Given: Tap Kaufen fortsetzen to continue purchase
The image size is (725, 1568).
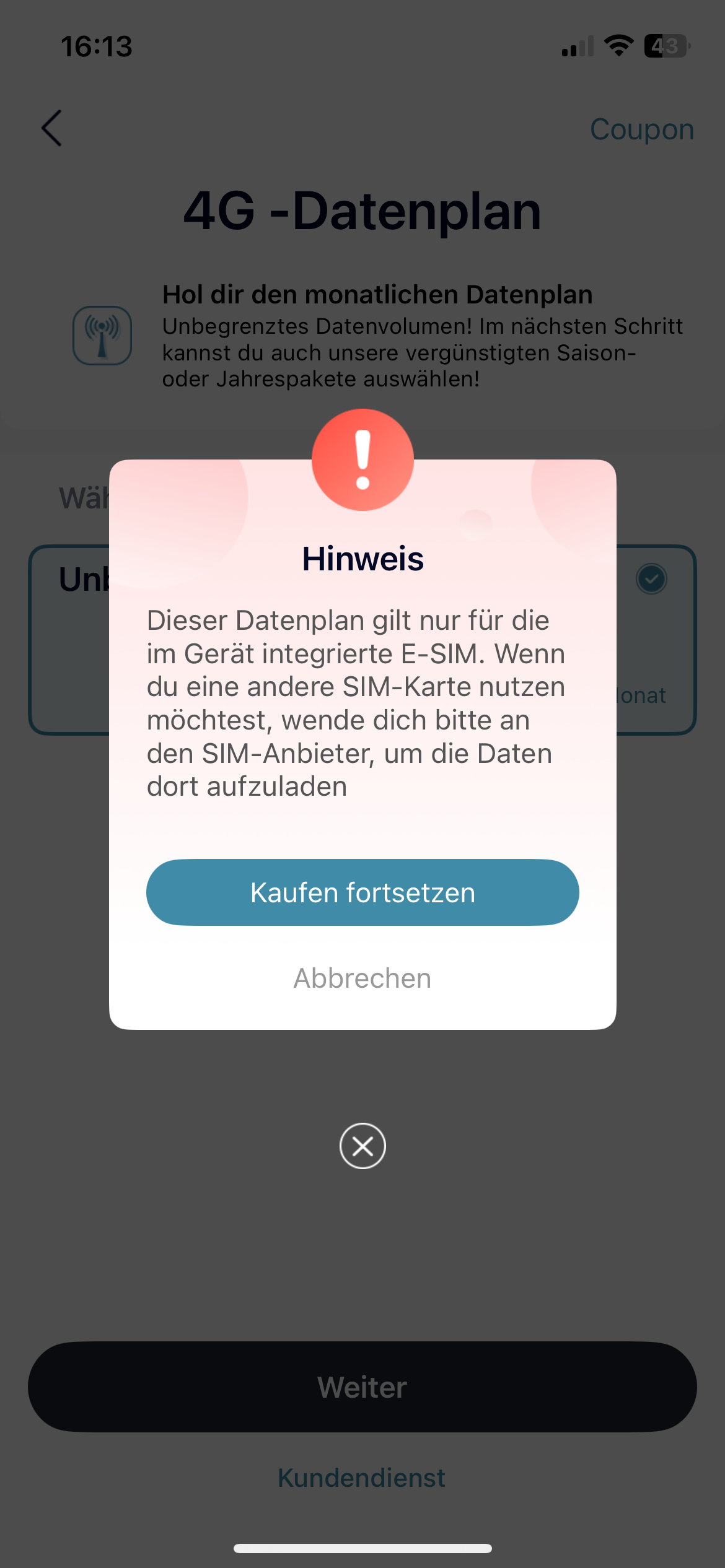Looking at the screenshot, I should (362, 892).
